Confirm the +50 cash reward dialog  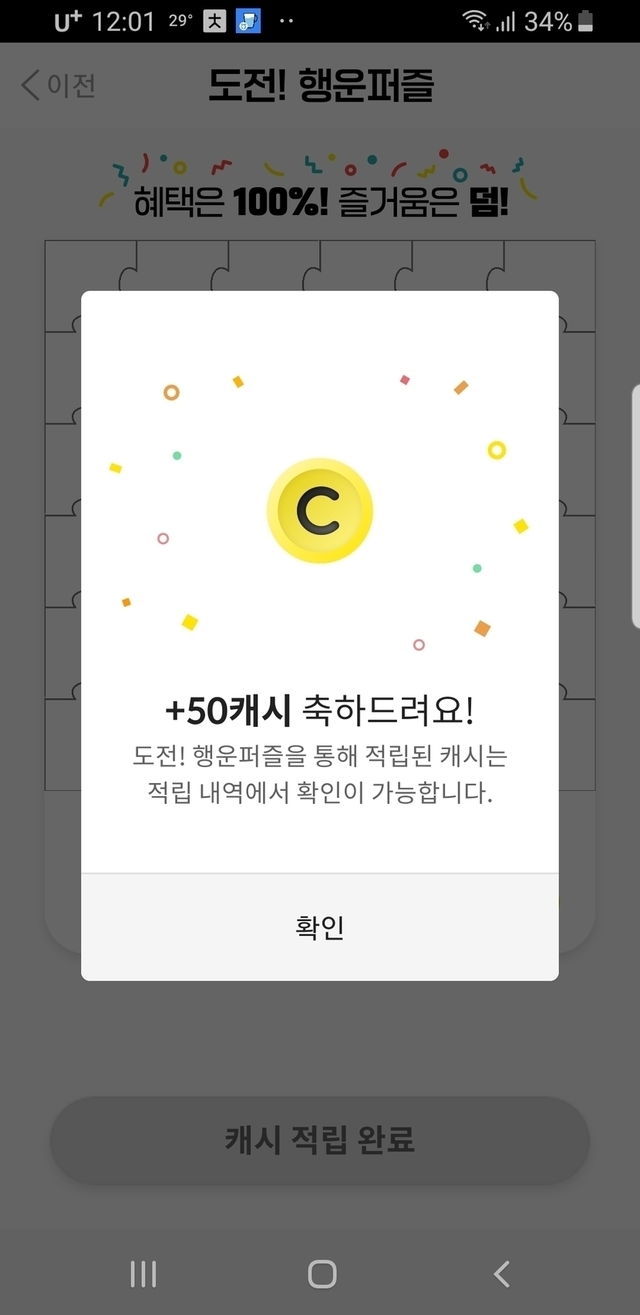[320, 927]
